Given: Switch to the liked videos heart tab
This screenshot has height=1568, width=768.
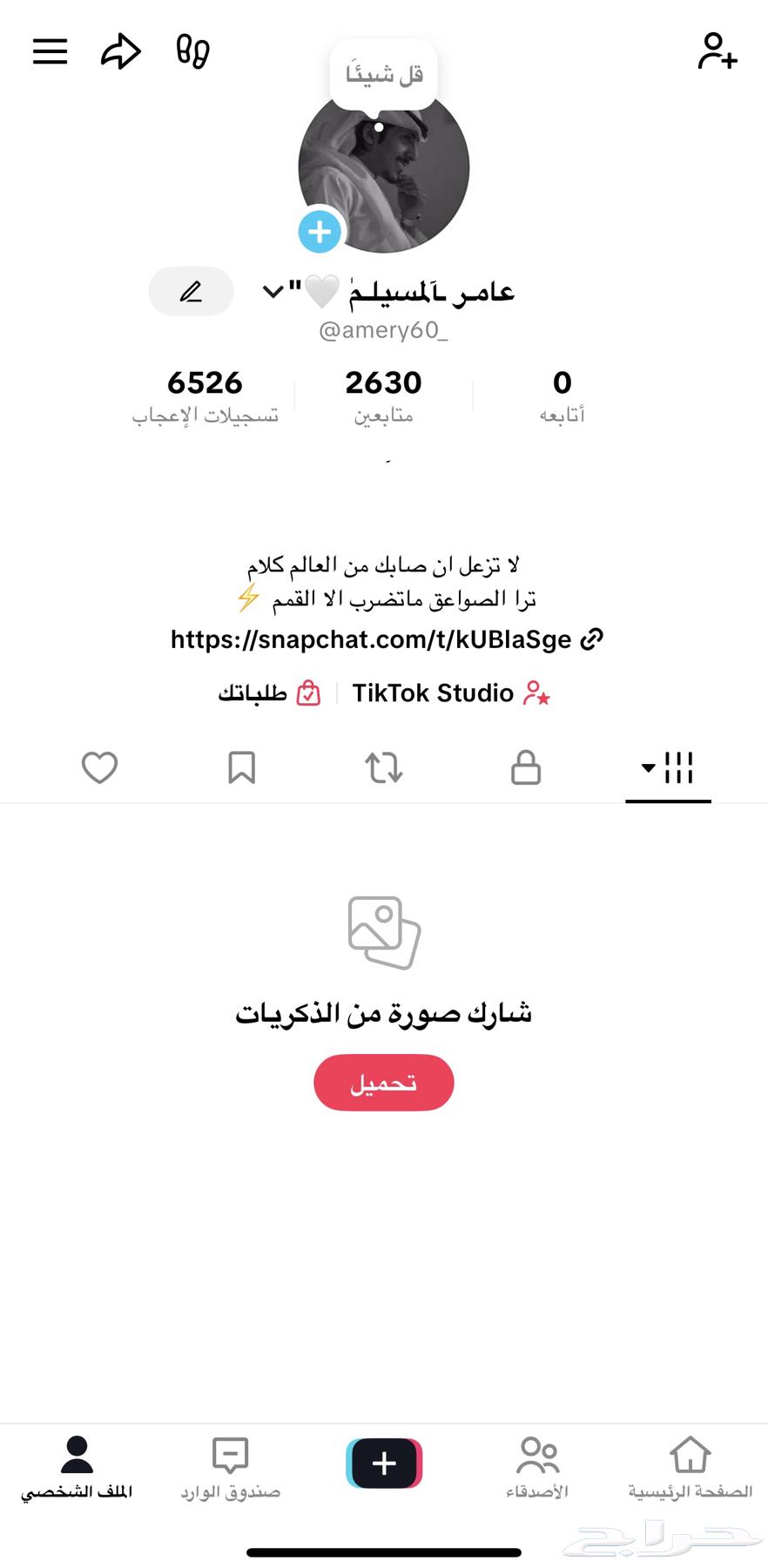Looking at the screenshot, I should 98,767.
